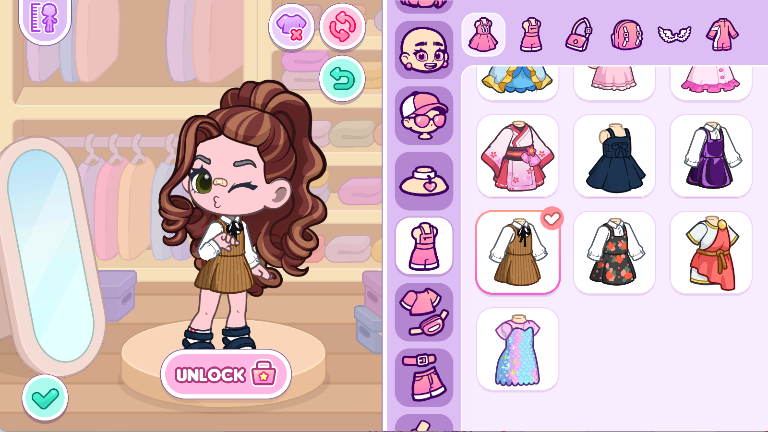Confirm the outfit with the teal checkmark
The width and height of the screenshot is (768, 432).
point(45,397)
